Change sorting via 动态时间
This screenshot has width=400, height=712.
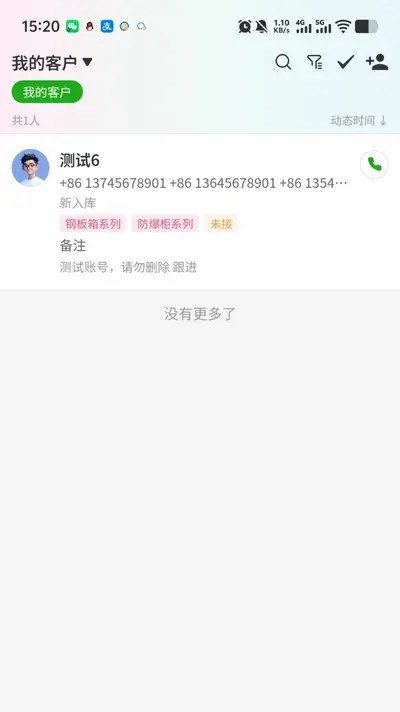[359, 120]
